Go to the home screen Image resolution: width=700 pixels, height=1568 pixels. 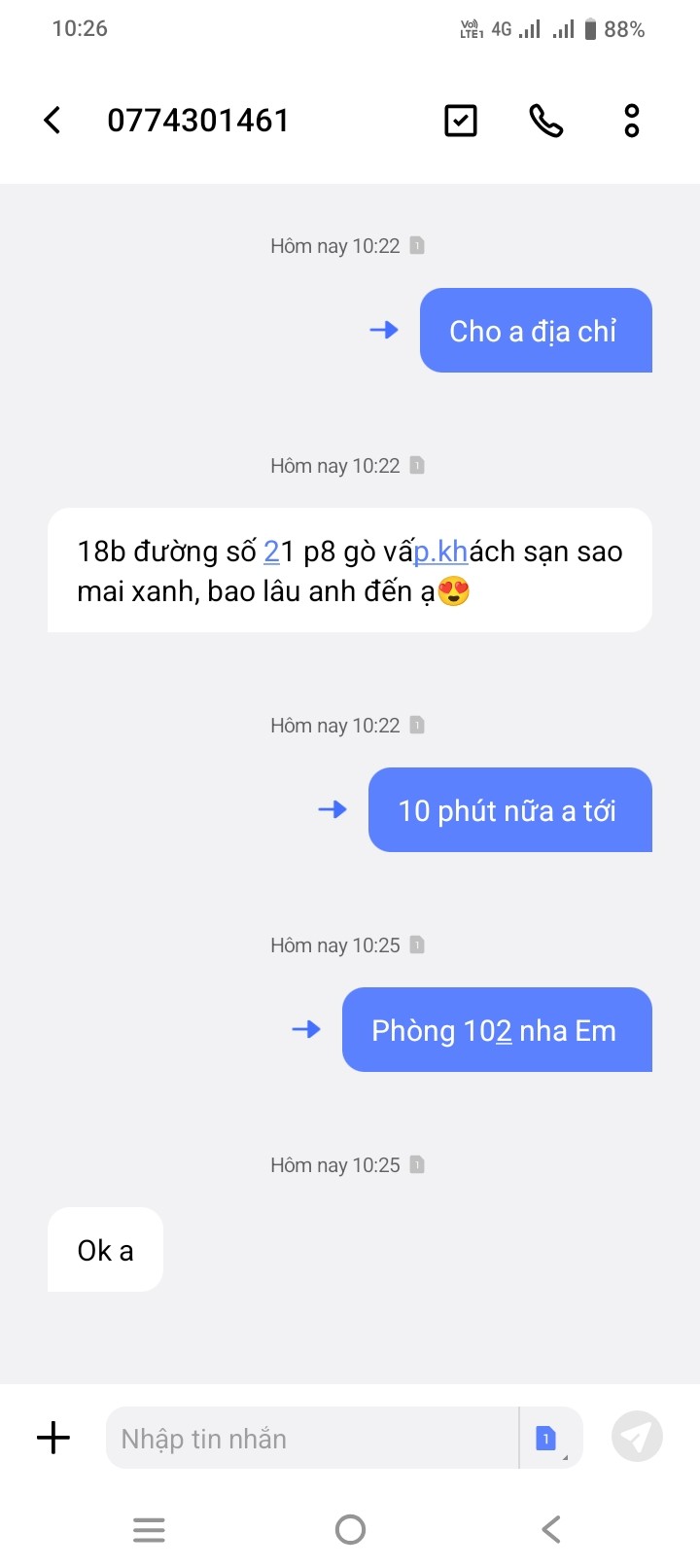(x=350, y=1530)
